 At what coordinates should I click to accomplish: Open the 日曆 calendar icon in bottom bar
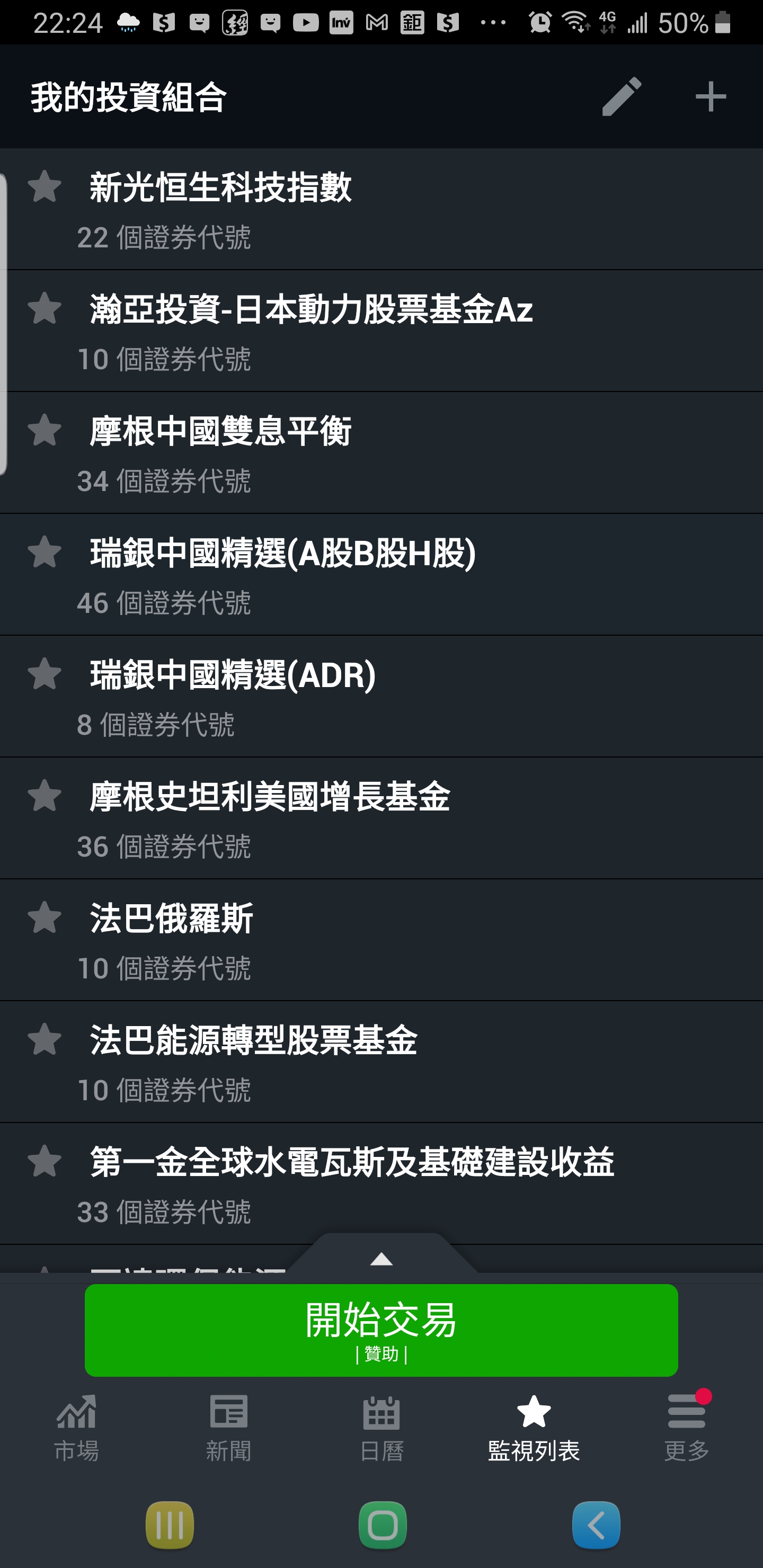coord(381,1426)
